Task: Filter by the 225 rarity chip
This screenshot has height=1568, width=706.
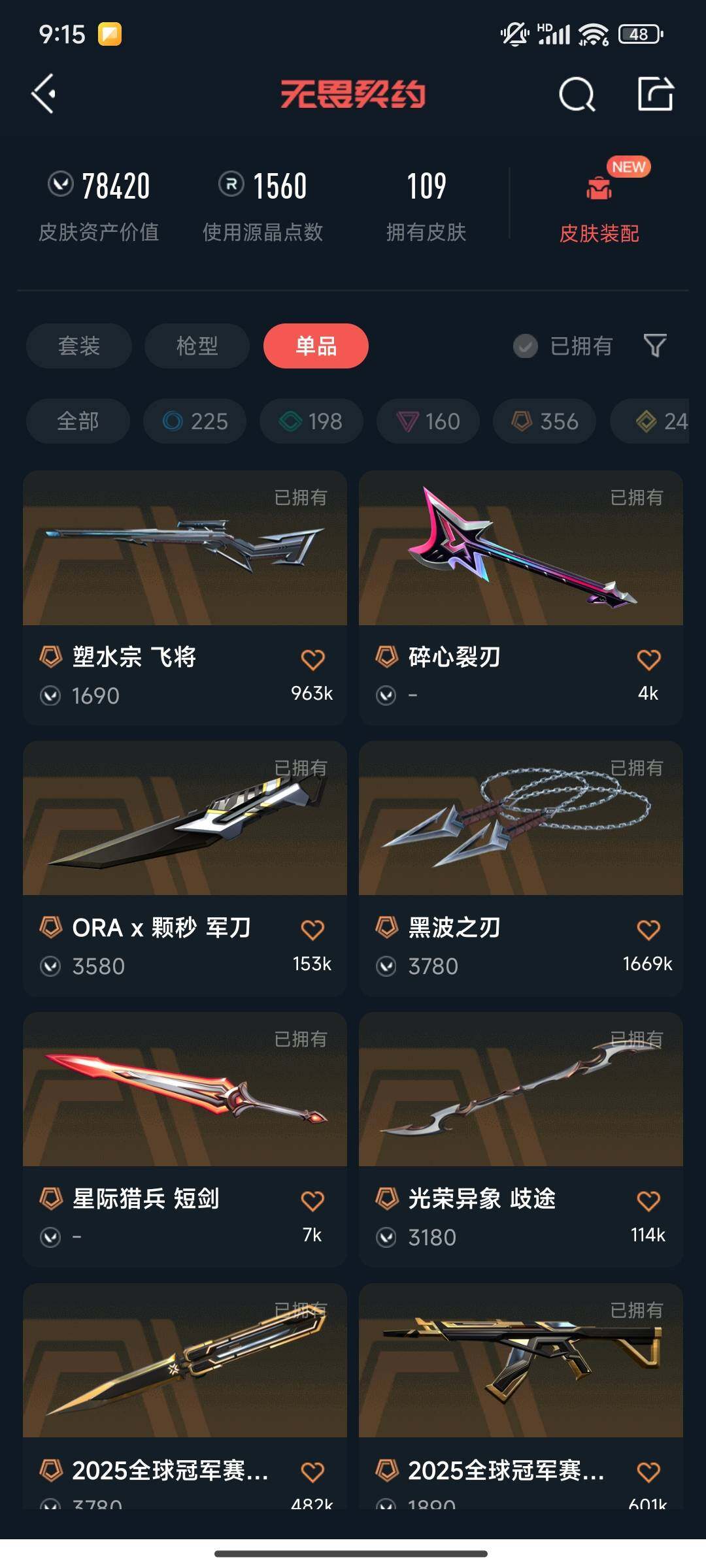Action: 195,421
